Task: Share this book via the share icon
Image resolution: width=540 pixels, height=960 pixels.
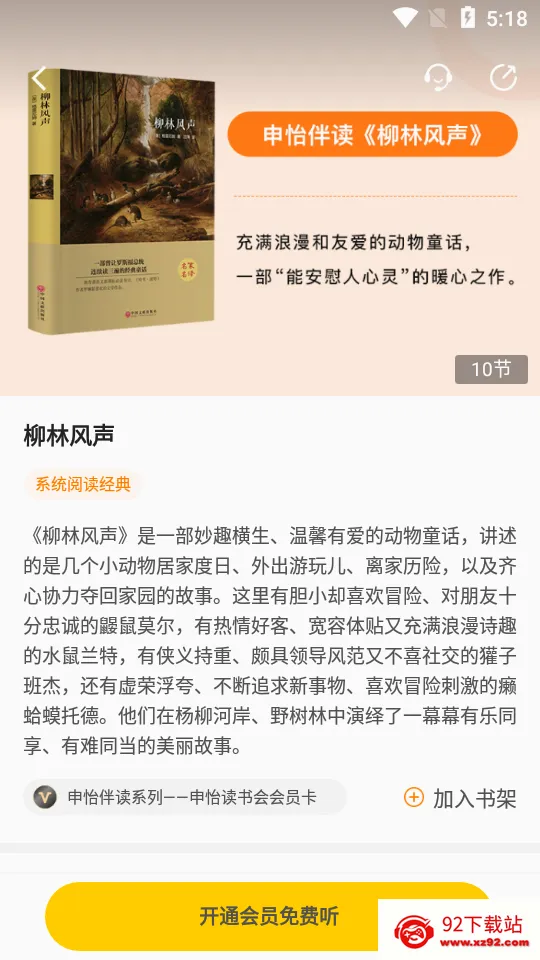Action: tap(503, 77)
